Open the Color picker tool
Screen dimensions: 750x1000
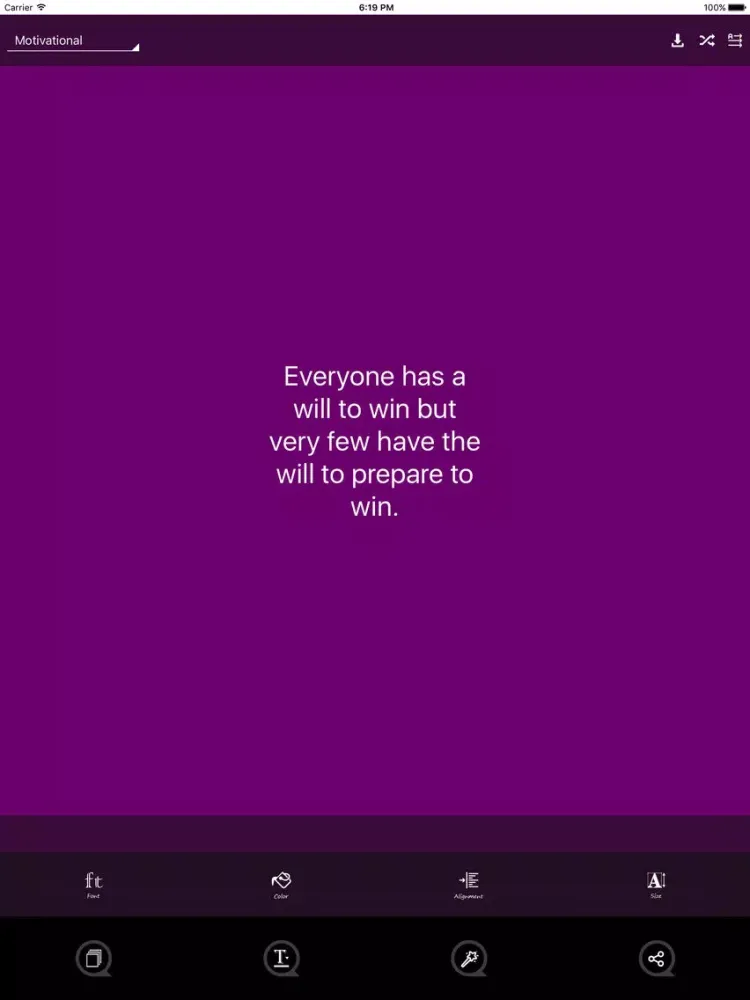click(281, 884)
